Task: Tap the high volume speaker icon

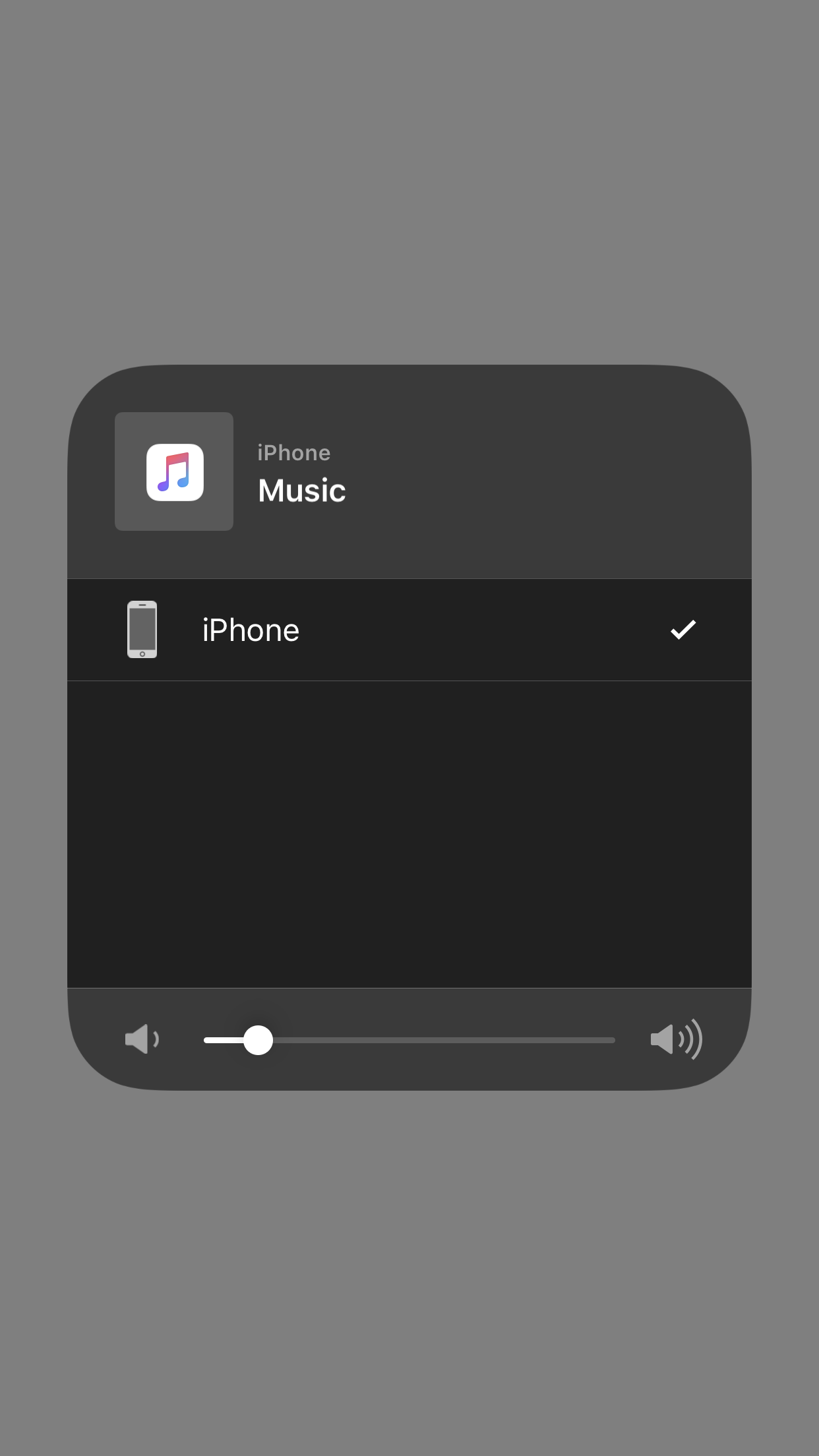Action: (676, 1040)
